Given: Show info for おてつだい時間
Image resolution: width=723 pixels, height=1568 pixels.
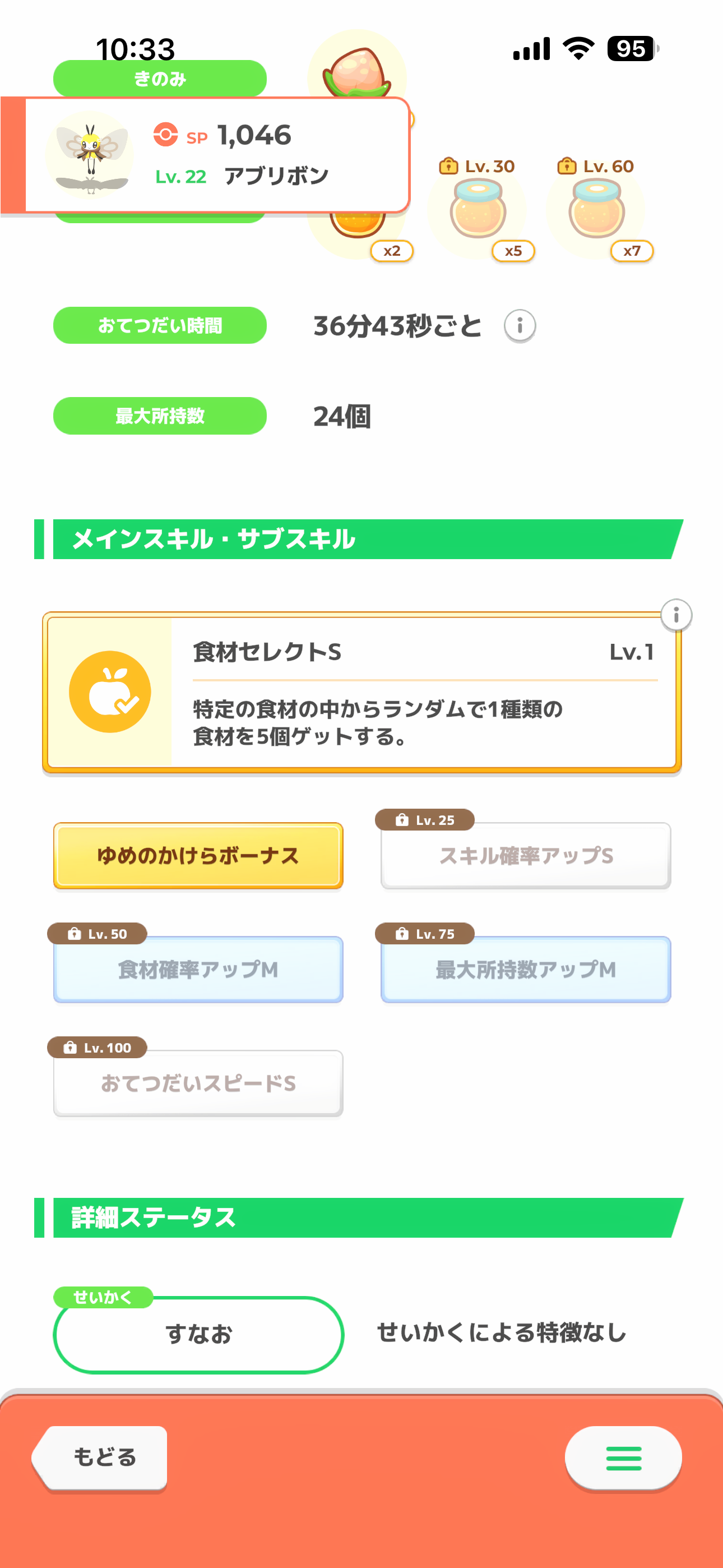Looking at the screenshot, I should click(519, 326).
